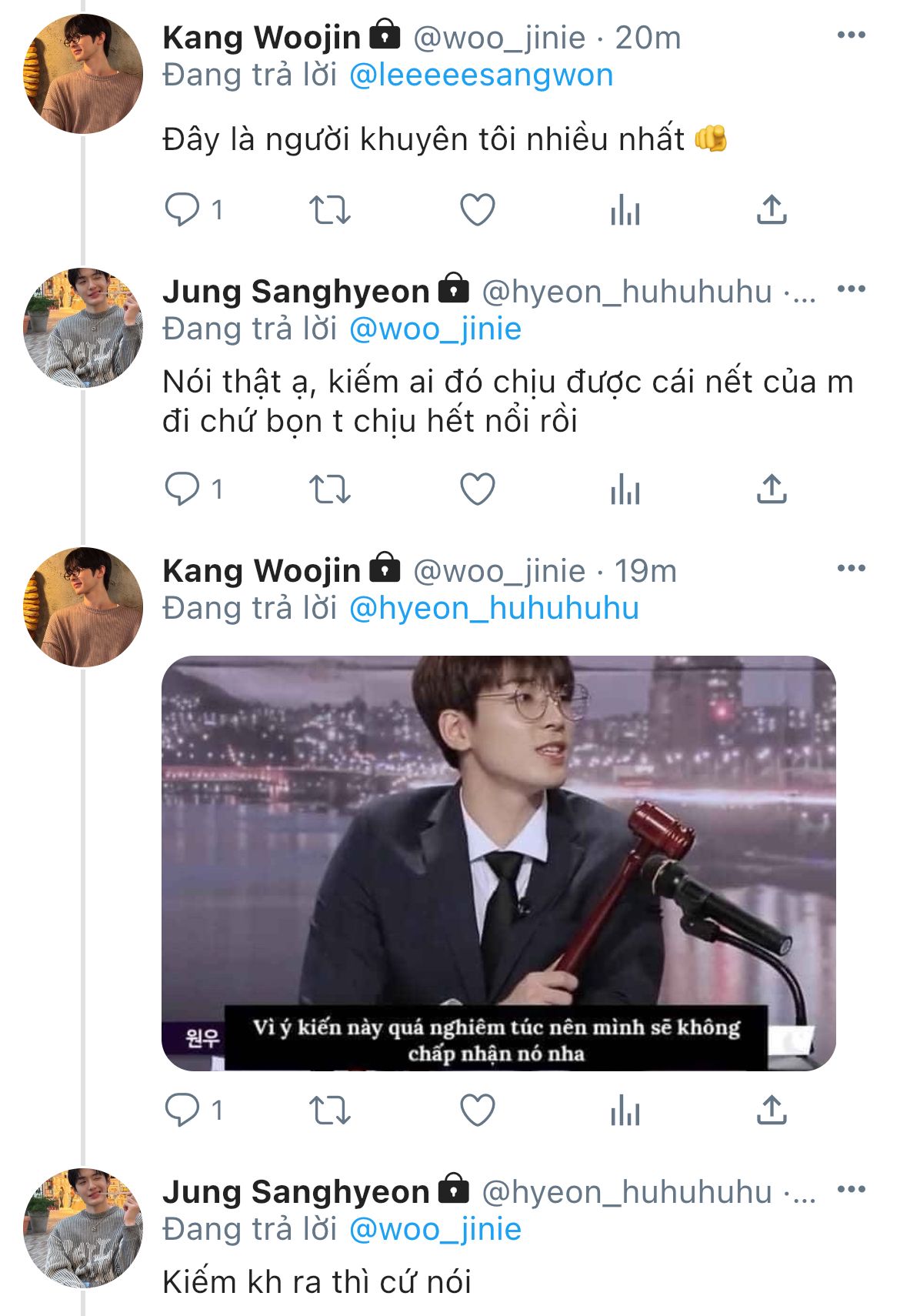Open overflow menu on Kang Woojin's 20m tweet
Viewport: 900px width, 1316px height.
point(851,35)
